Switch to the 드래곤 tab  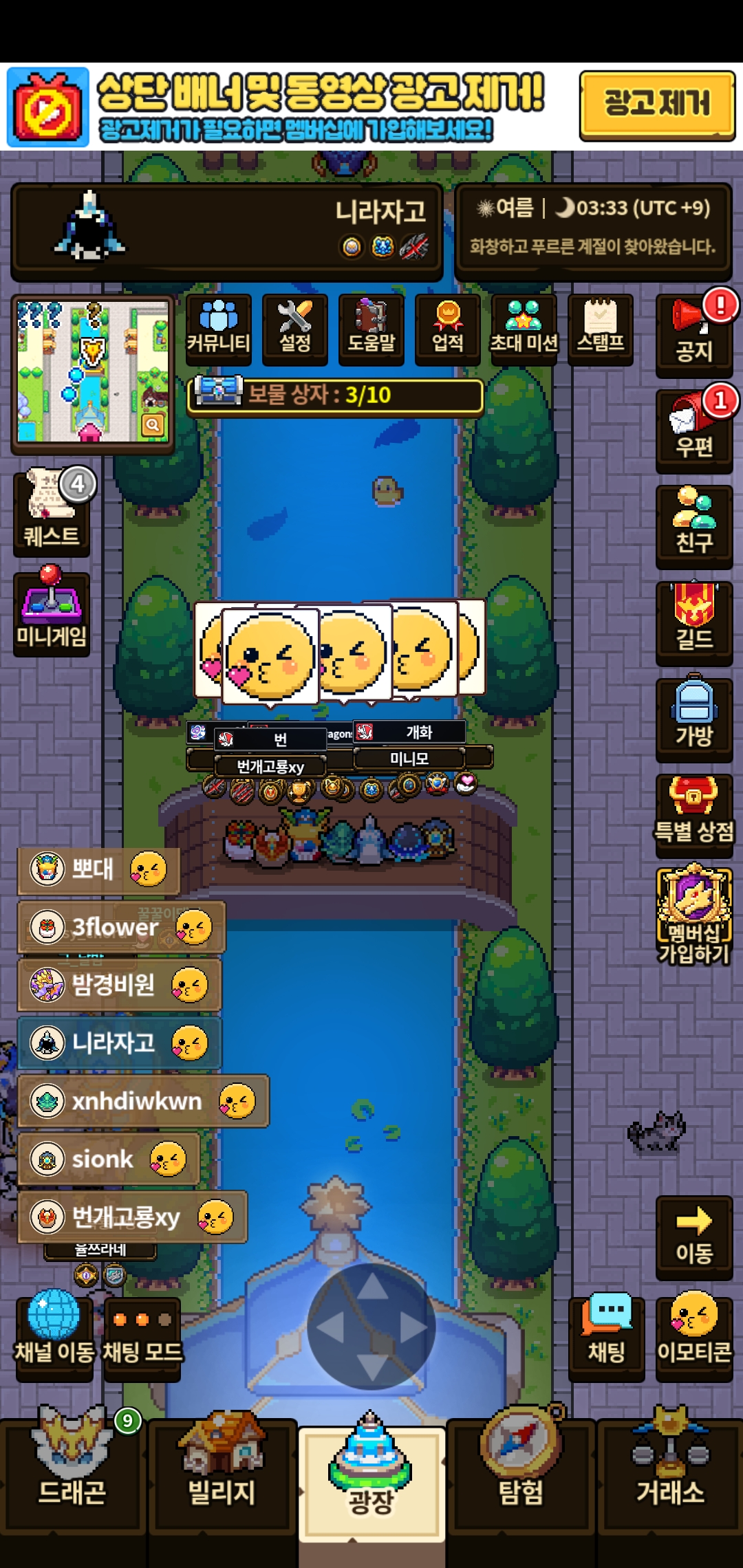tap(72, 1472)
